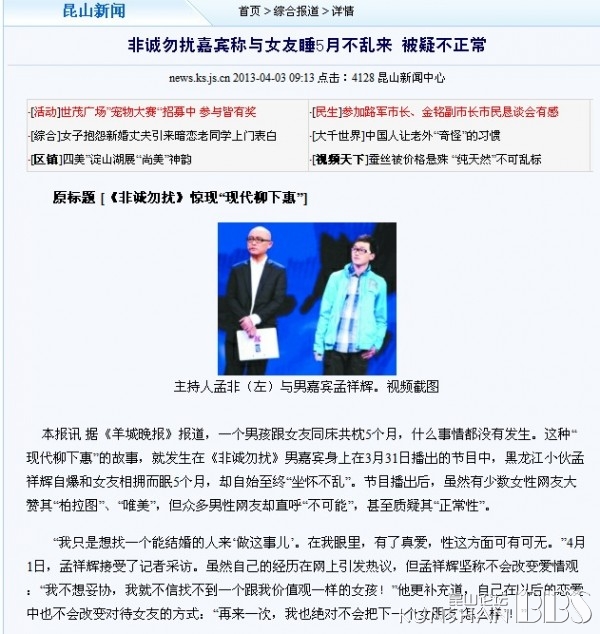600x634 pixels.
Task: Go to the 综合报道 breadcrumb section
Action: pos(297,11)
